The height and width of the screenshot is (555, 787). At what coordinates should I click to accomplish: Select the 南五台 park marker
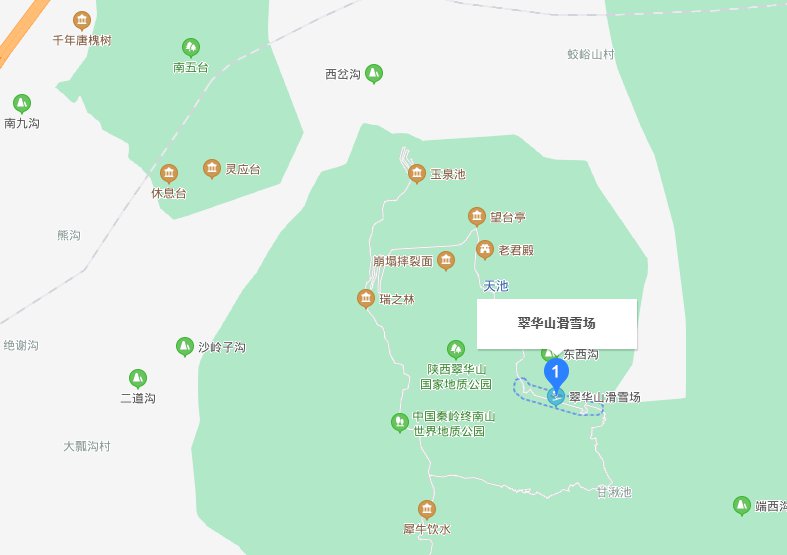tap(190, 48)
